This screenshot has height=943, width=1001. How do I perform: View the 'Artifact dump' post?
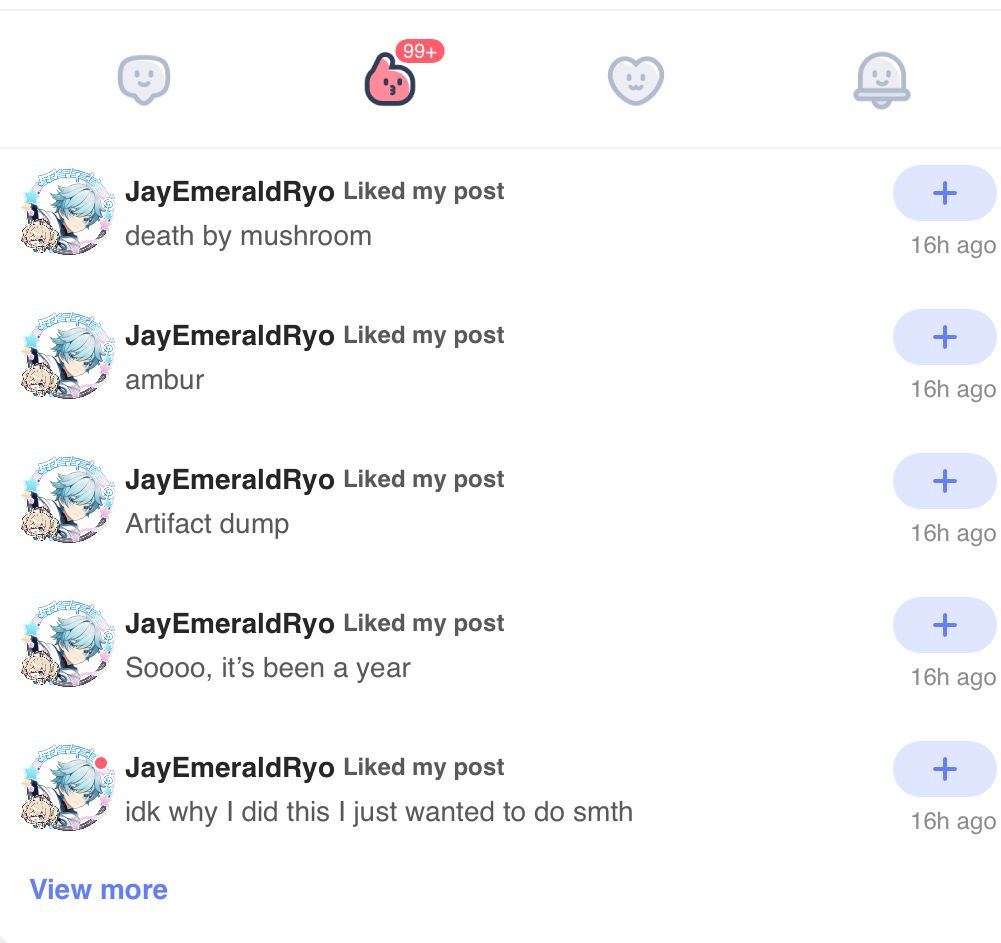coord(207,524)
